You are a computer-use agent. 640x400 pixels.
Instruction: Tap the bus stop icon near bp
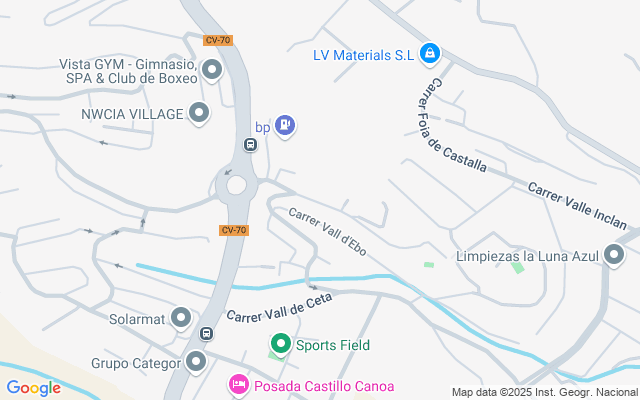click(x=249, y=144)
